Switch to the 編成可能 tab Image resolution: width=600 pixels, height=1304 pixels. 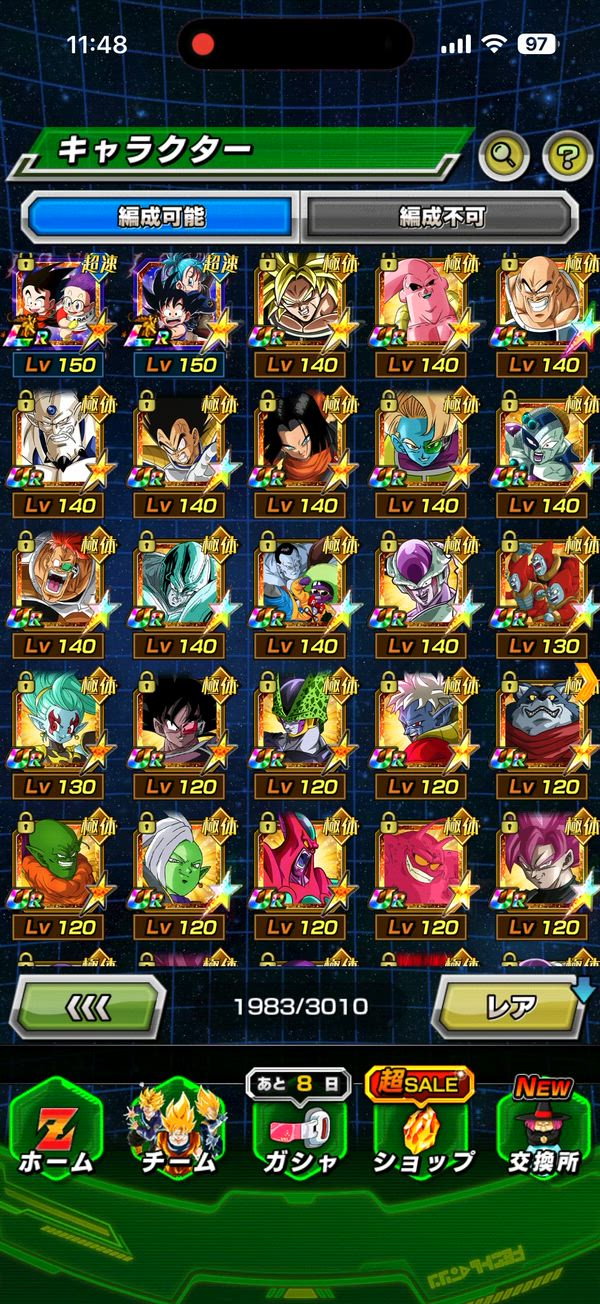tap(160, 216)
